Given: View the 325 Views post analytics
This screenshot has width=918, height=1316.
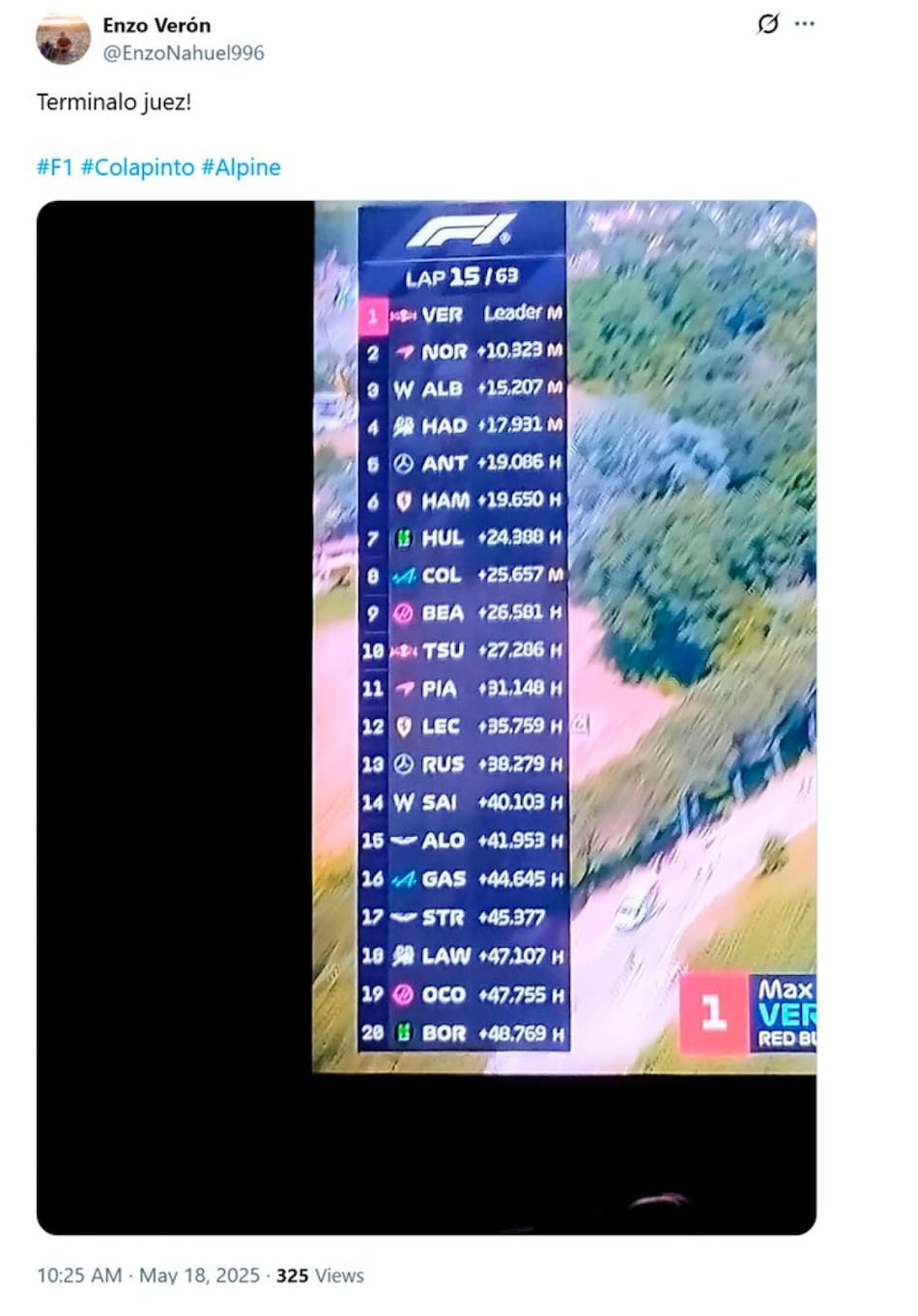Looking at the screenshot, I should coord(320,1275).
